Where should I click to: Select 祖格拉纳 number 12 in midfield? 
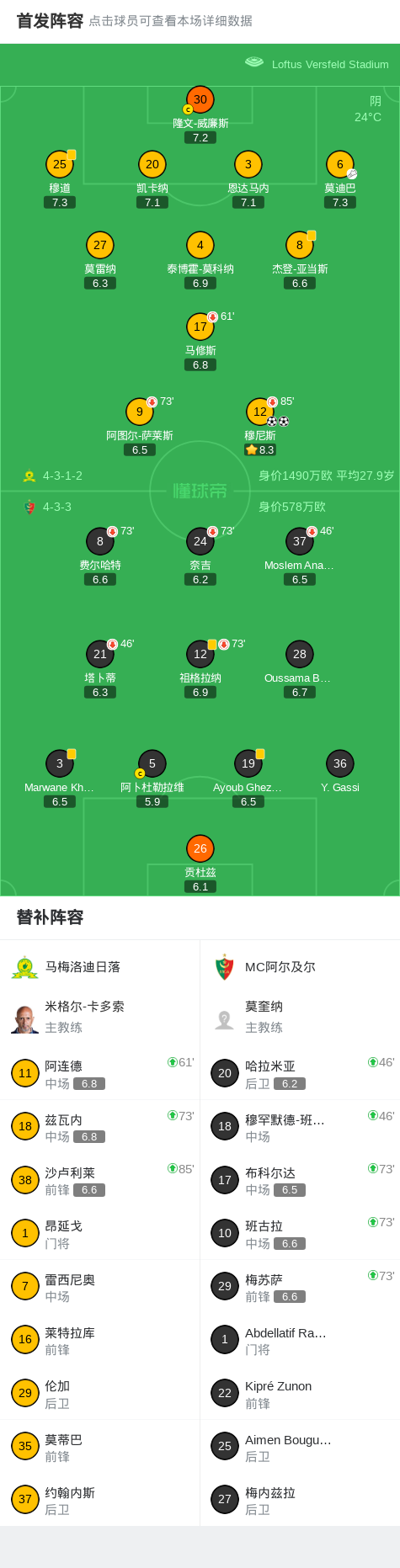[x=200, y=668]
